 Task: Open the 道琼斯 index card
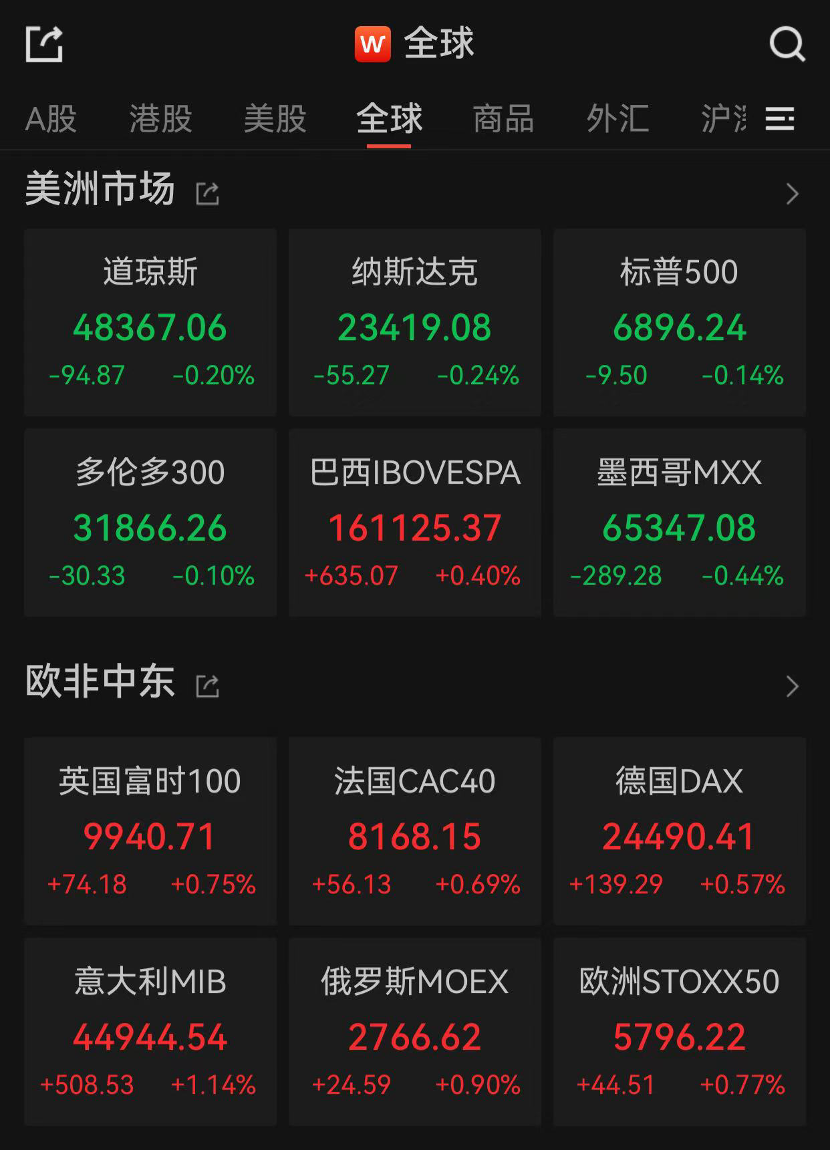149,322
